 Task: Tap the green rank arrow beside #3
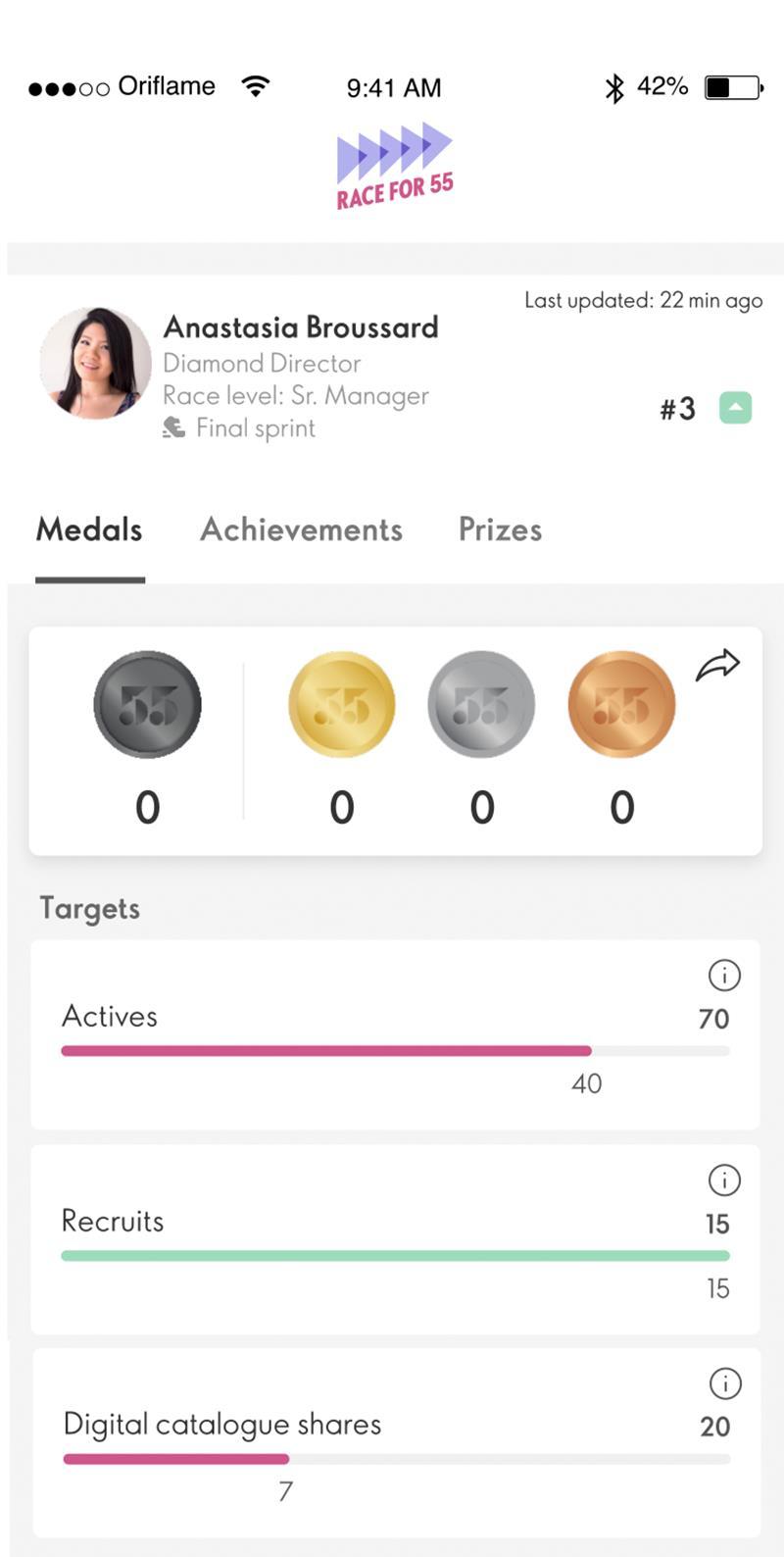(x=735, y=408)
